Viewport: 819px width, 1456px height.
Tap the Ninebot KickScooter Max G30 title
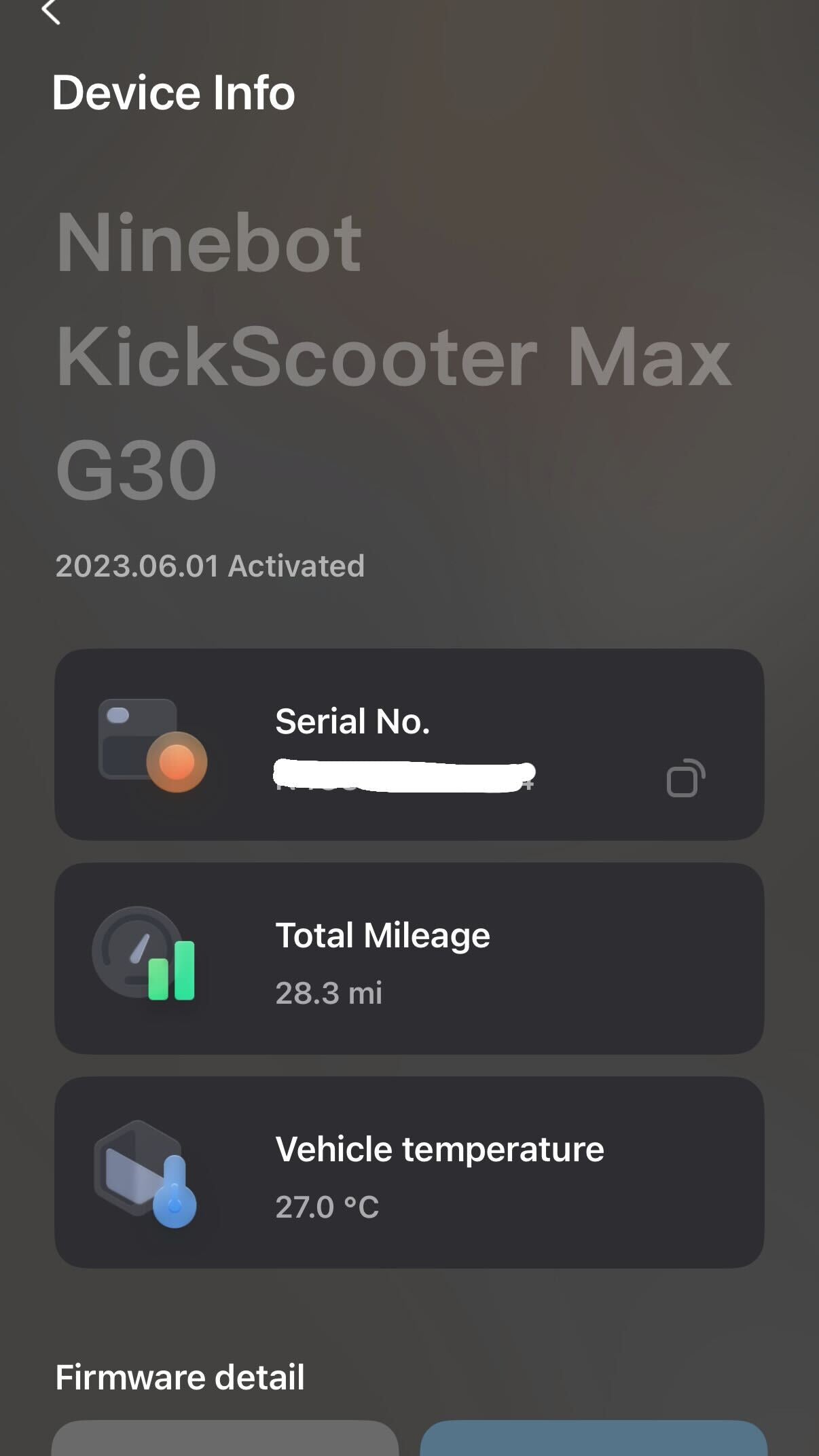pos(394,353)
